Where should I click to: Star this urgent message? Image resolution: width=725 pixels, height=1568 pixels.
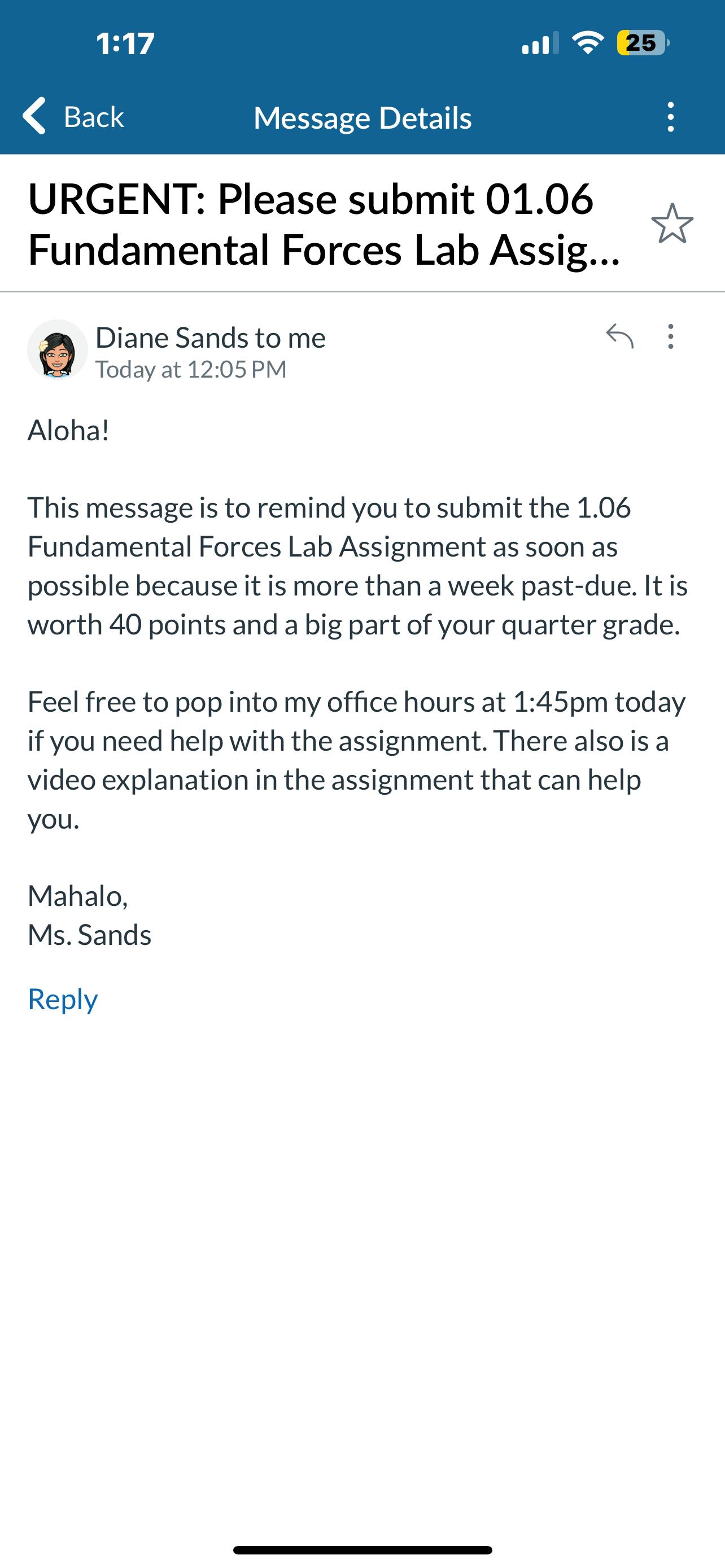coord(671,224)
